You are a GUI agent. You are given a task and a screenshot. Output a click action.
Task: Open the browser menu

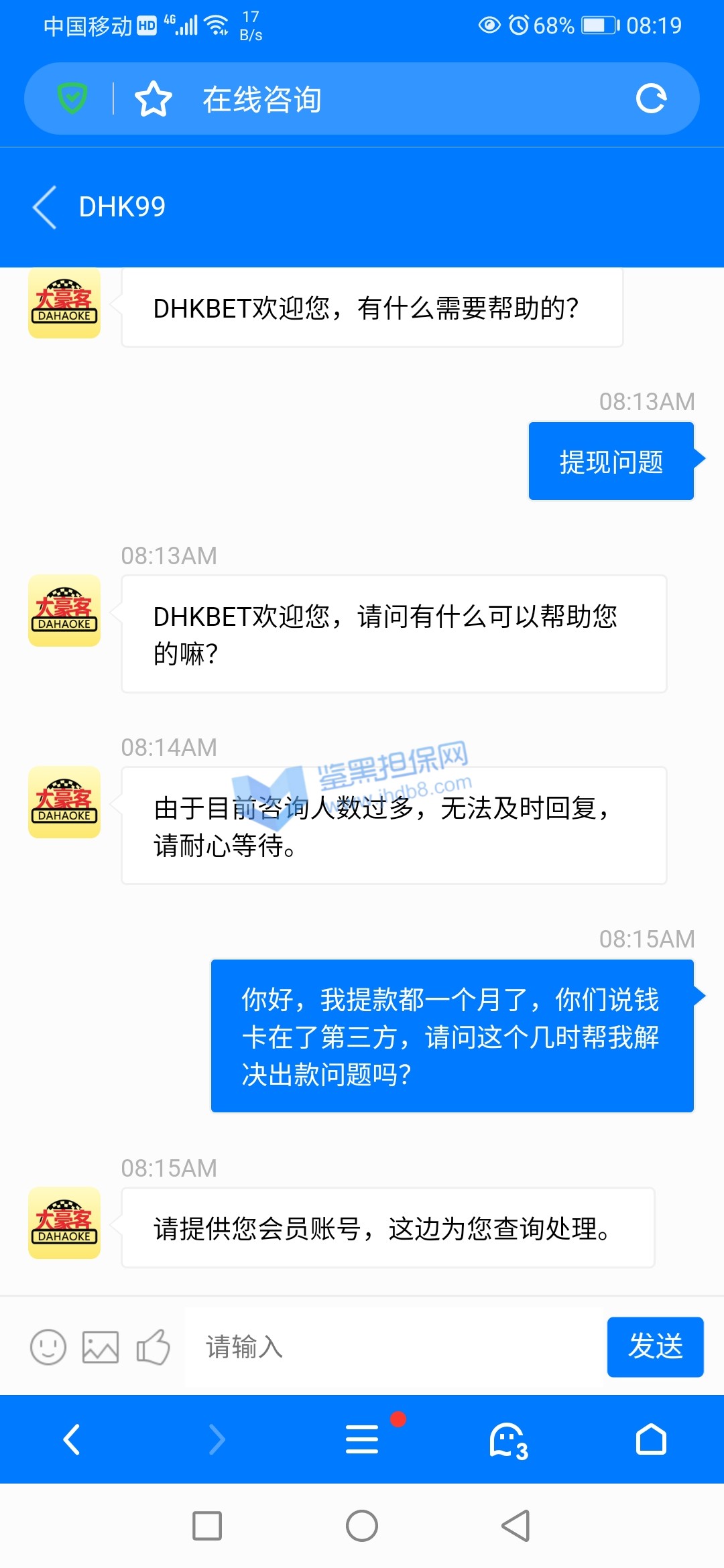coord(362,1439)
